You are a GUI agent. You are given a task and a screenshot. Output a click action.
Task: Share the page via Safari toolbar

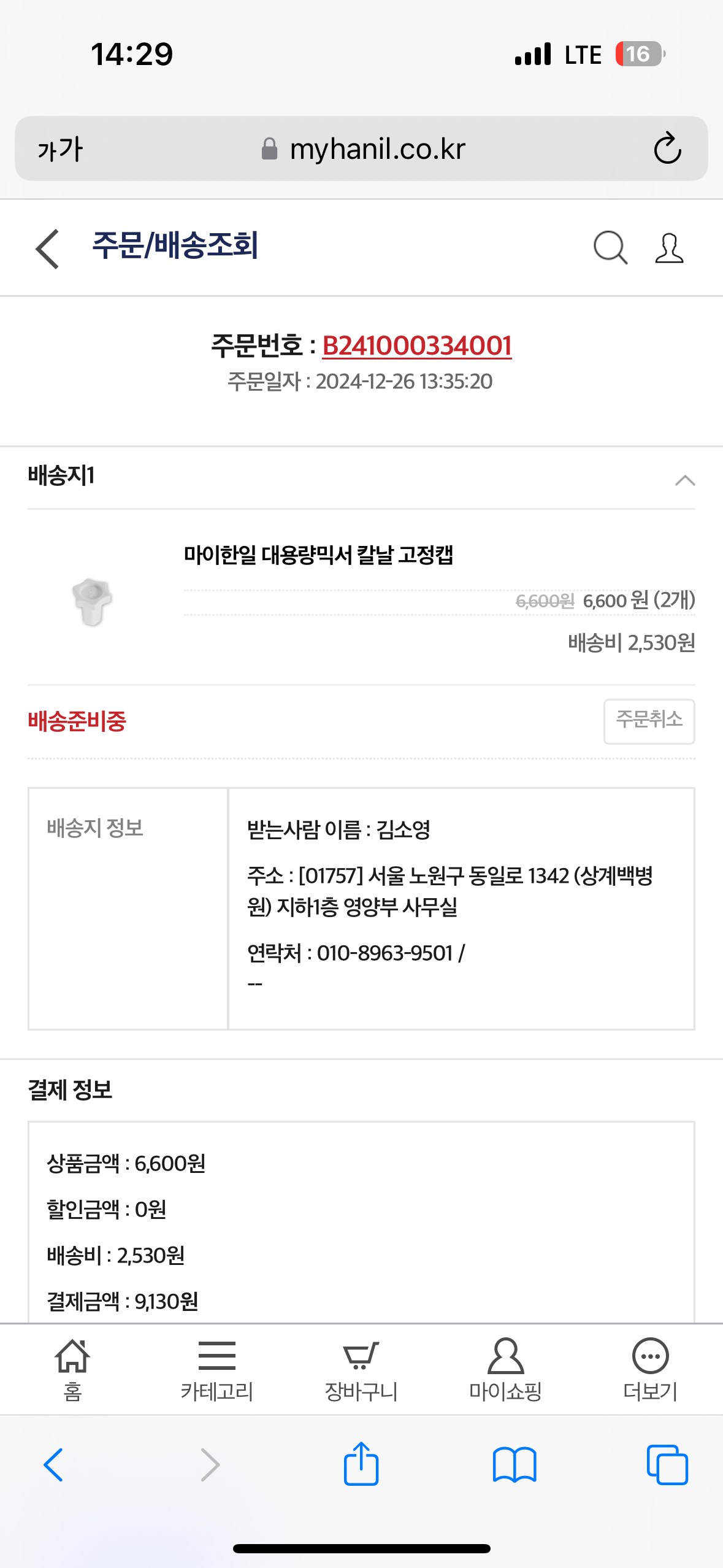(x=361, y=1464)
